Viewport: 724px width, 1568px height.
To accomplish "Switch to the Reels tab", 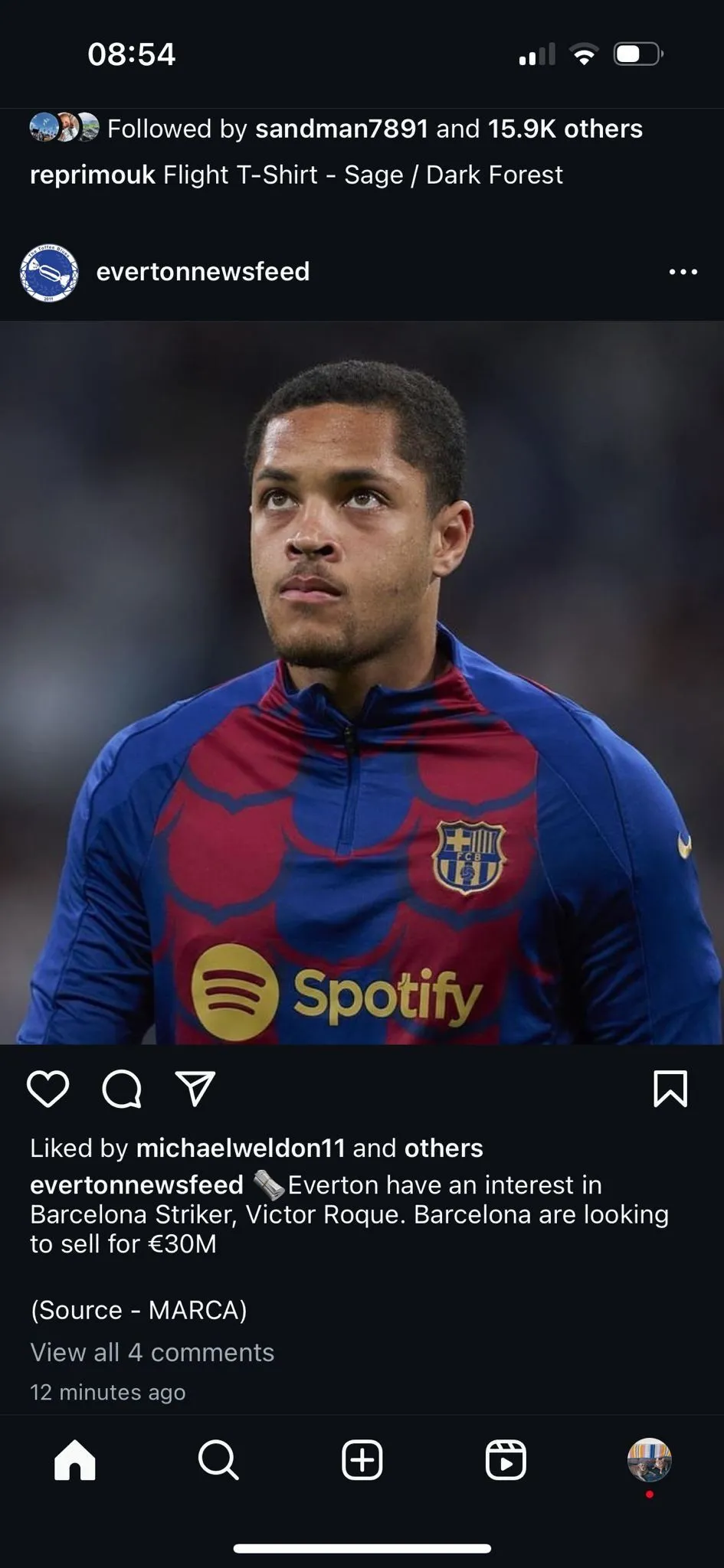I will 506,1460.
